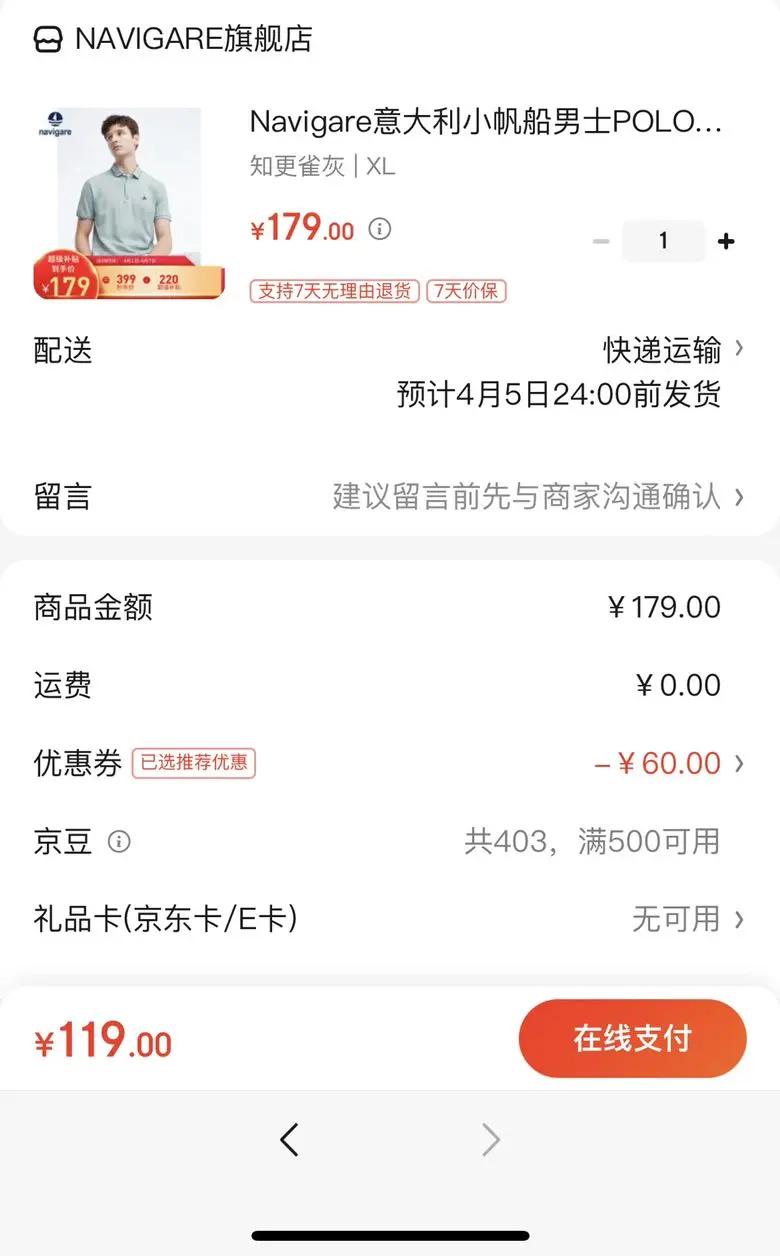Open the NAVIGARE旗舰店 store page
This screenshot has height=1256, width=780.
(175, 39)
